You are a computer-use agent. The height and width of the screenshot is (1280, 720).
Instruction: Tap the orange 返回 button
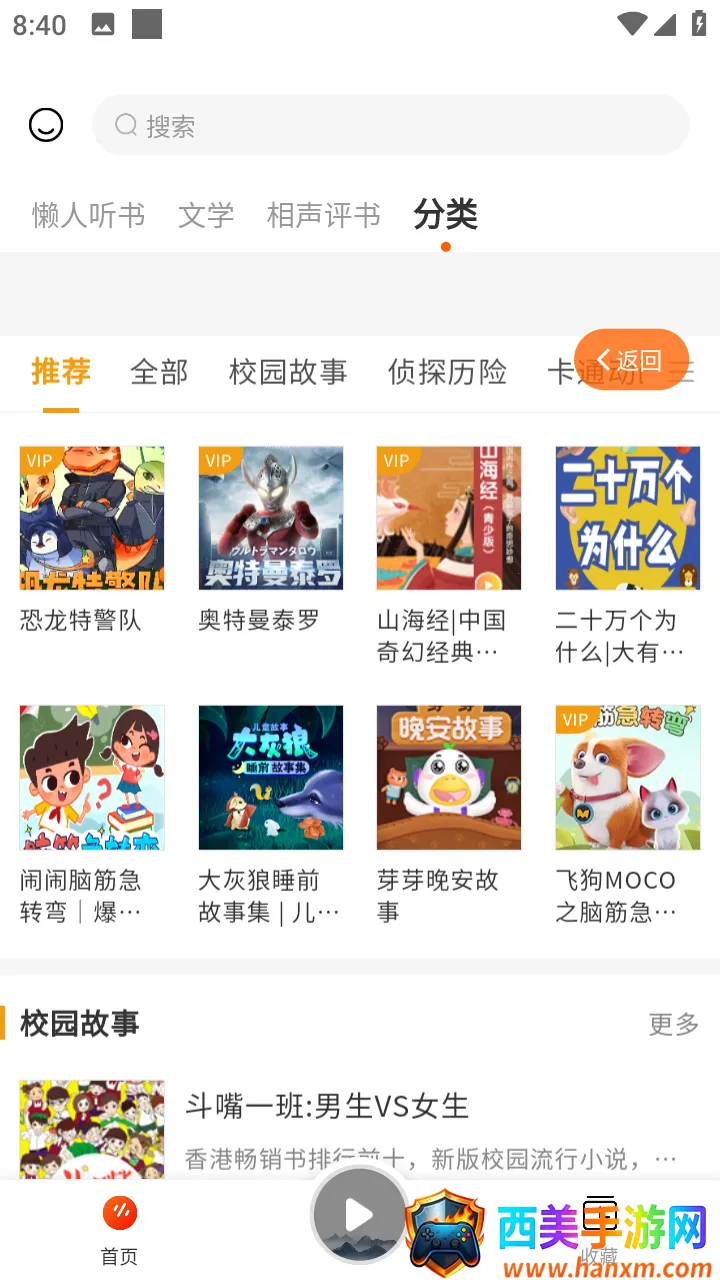point(631,360)
